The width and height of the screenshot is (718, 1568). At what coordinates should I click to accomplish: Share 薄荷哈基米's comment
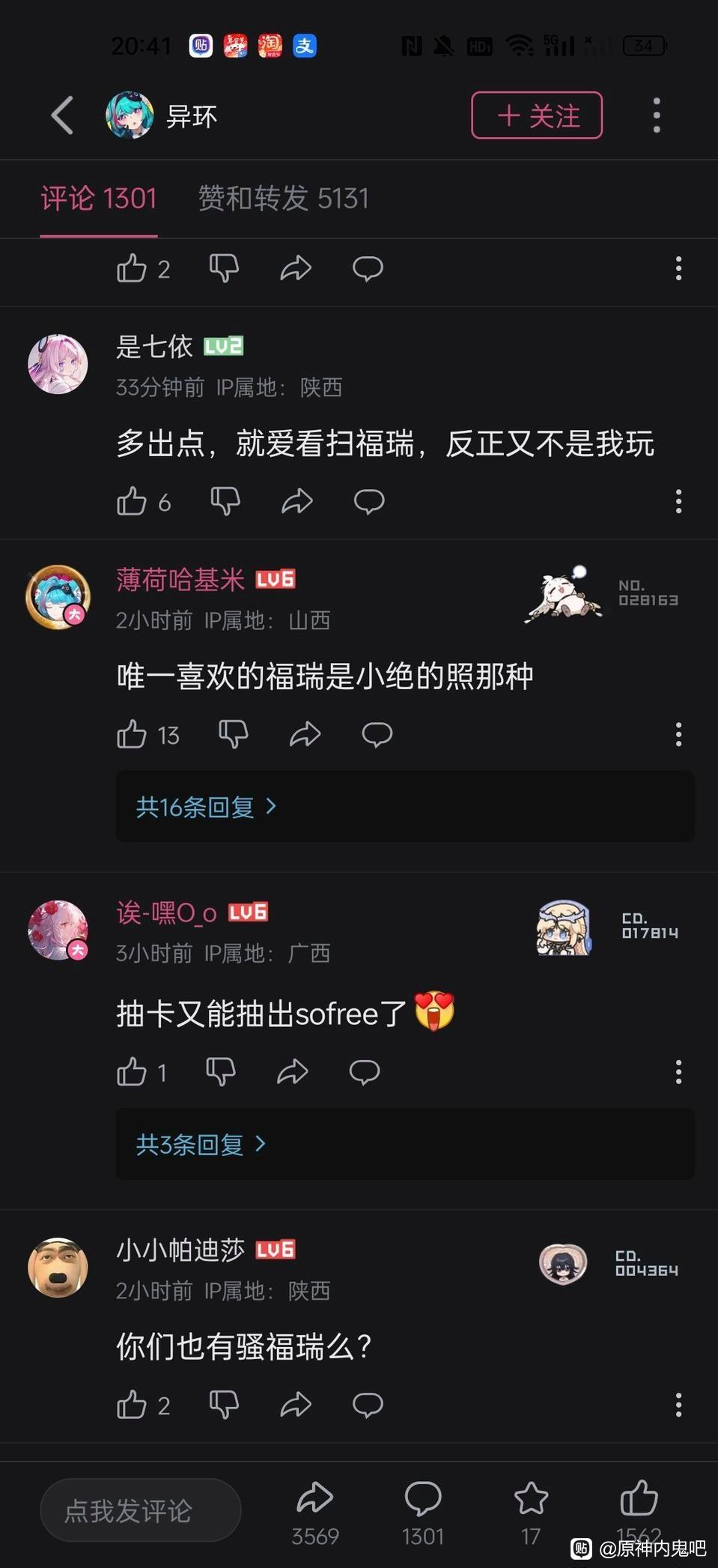pyautogui.click(x=305, y=735)
